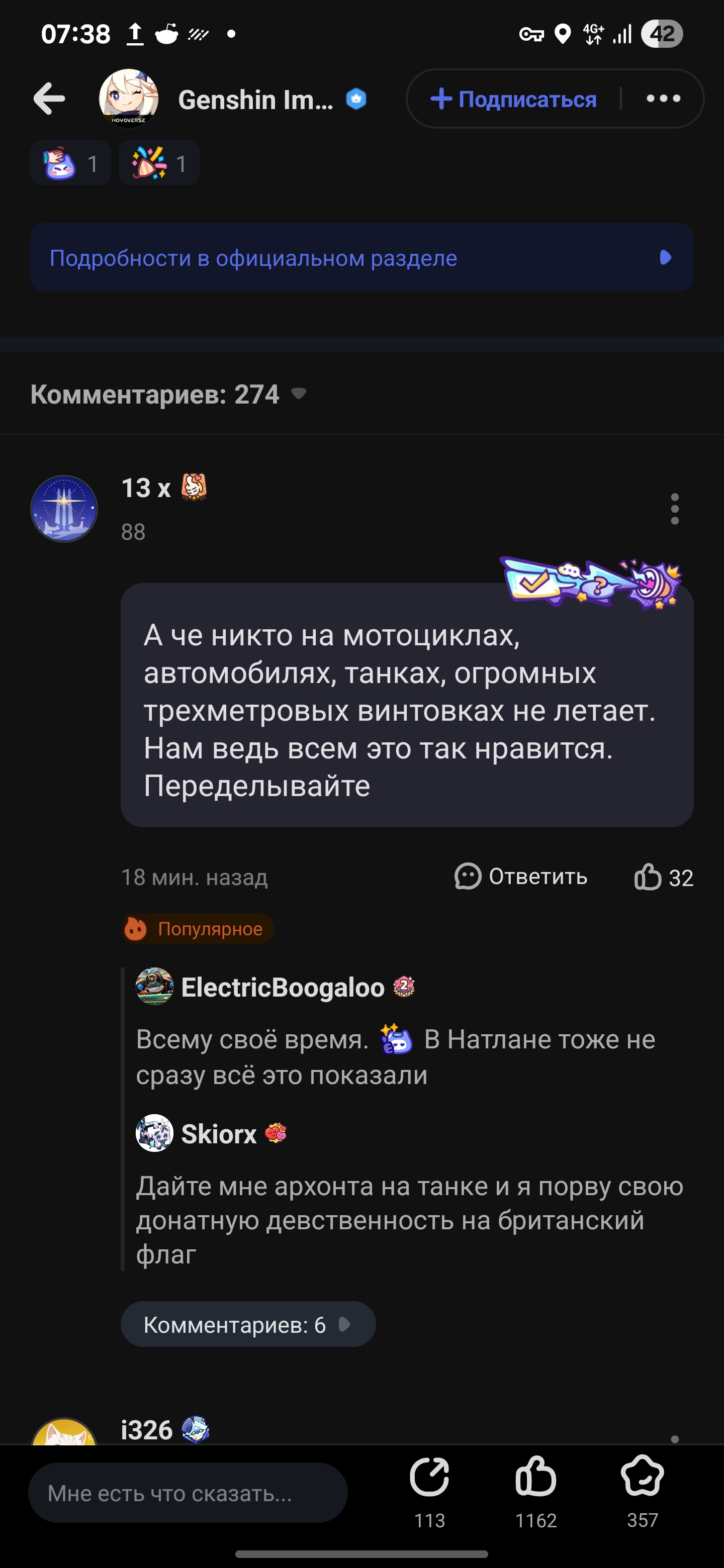
Task: Open the post's three-dot overflow menu
Action: click(663, 99)
